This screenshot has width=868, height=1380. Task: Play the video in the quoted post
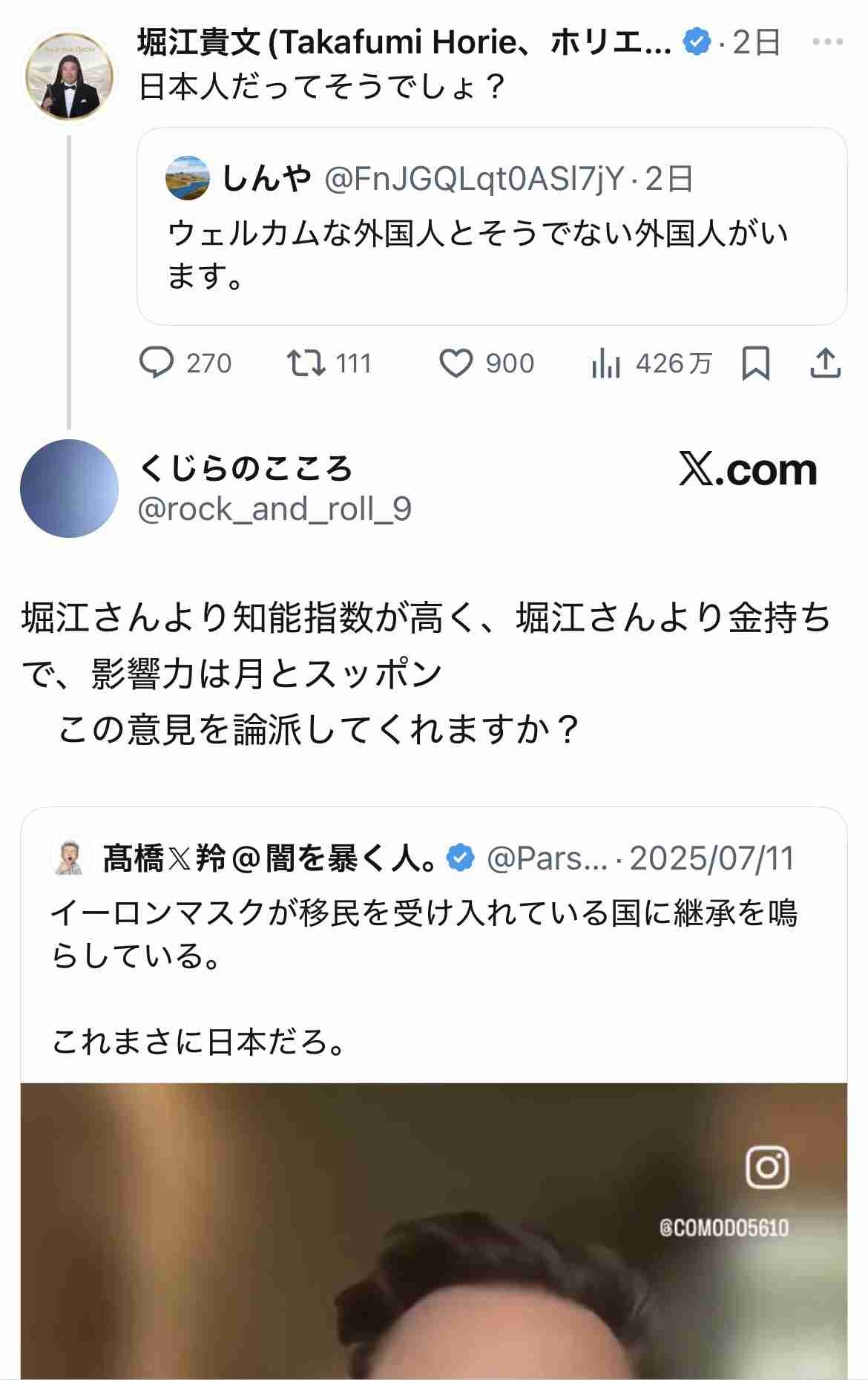point(433,1232)
